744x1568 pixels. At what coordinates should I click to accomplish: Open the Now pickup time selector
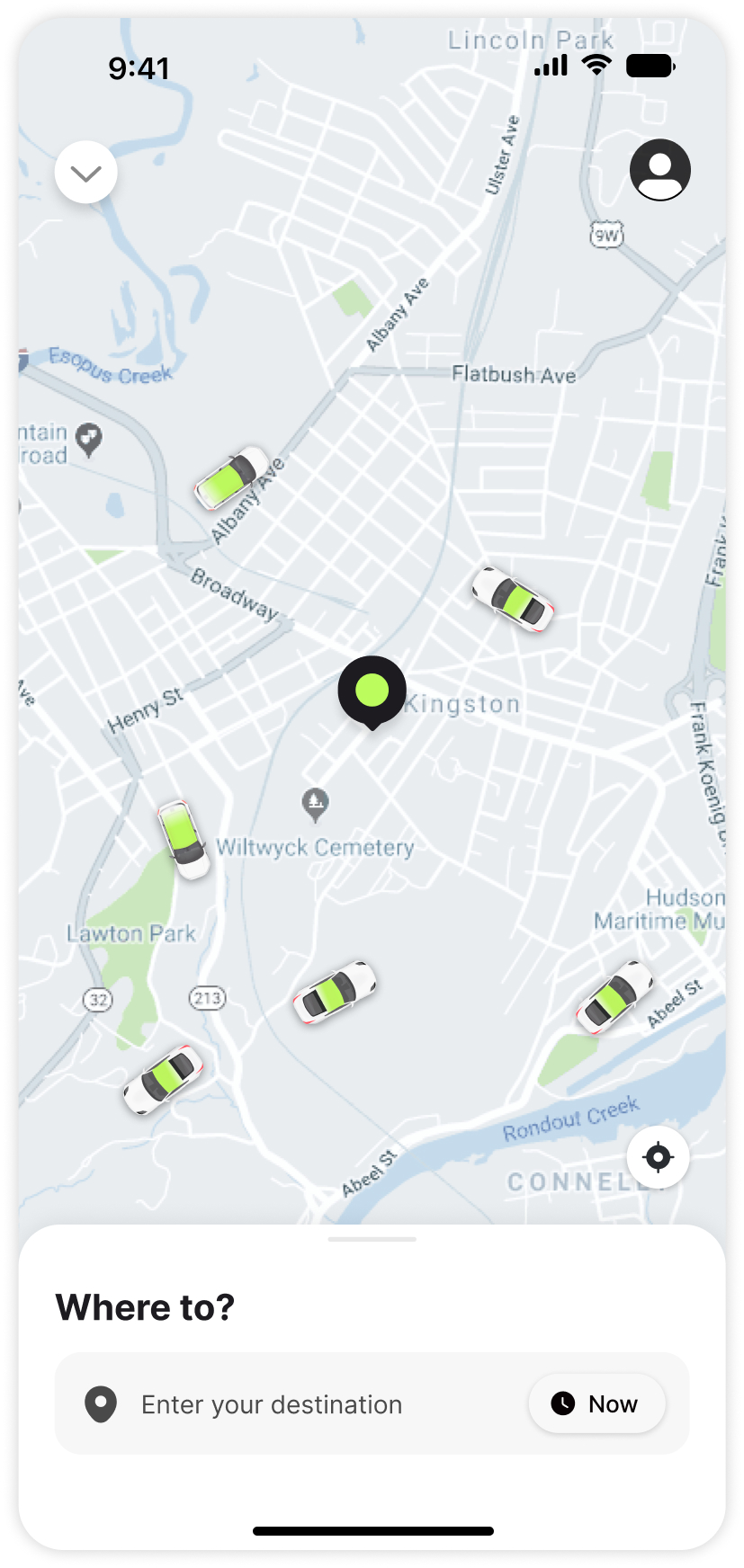tap(596, 1403)
